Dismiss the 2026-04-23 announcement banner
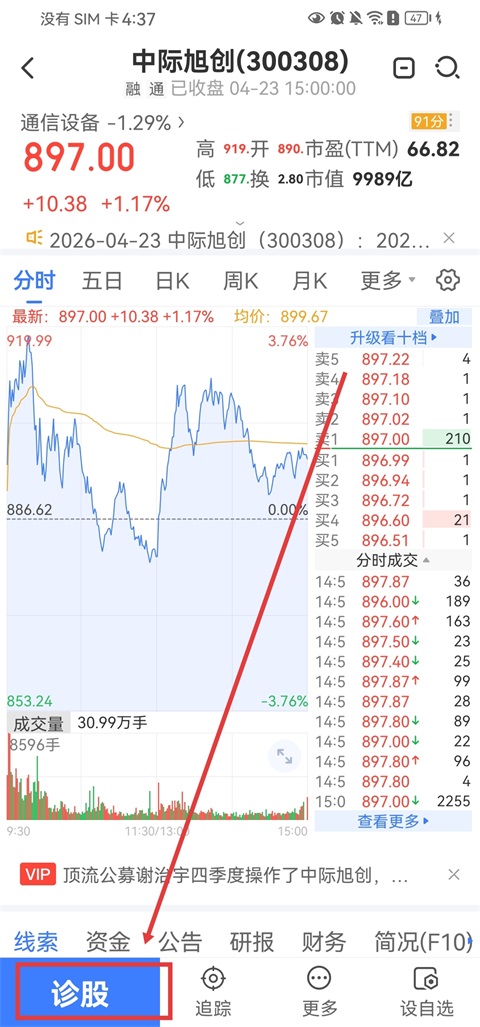The width and height of the screenshot is (480, 1027). point(449,238)
